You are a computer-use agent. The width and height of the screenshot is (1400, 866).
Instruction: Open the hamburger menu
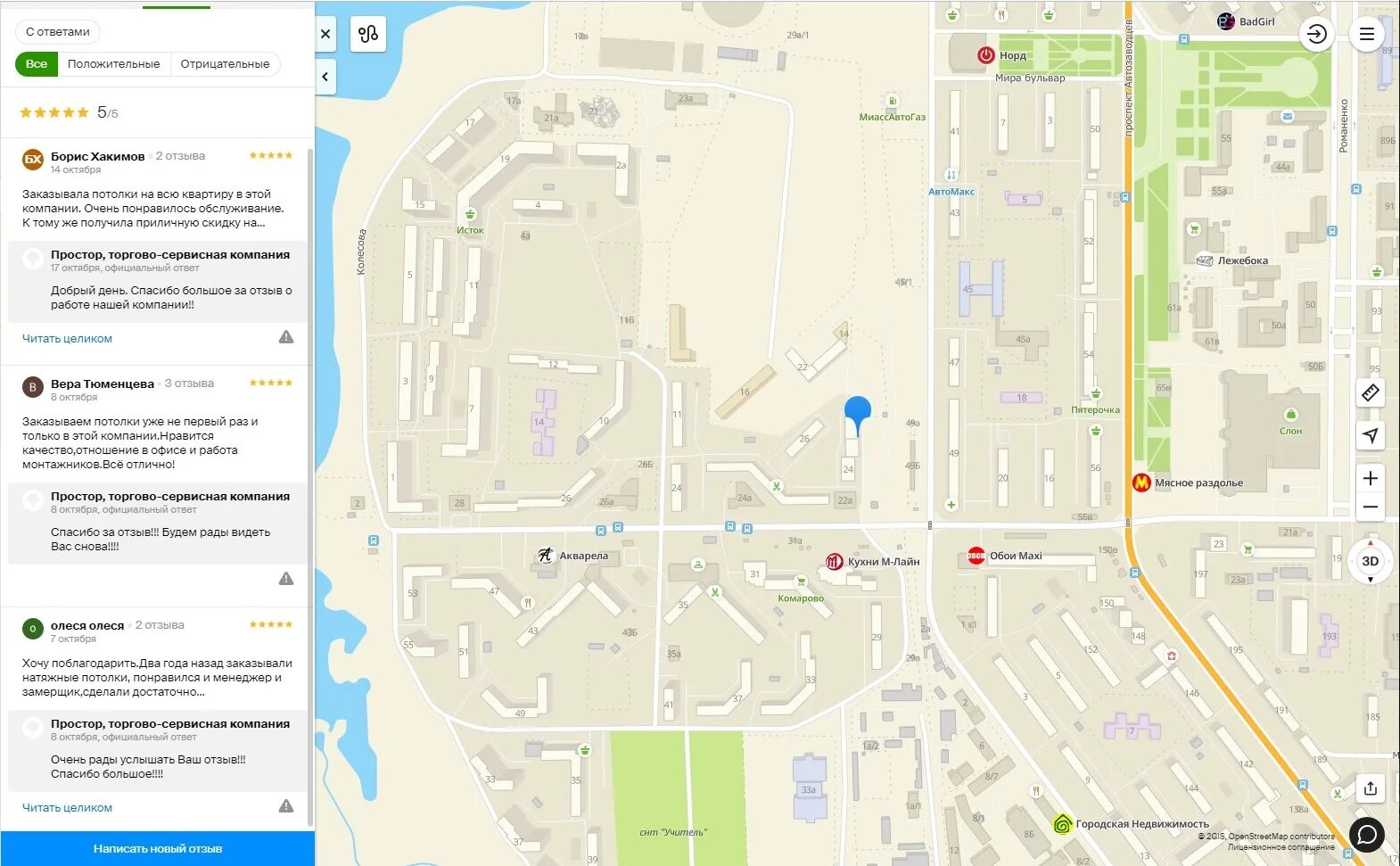coord(1367,35)
